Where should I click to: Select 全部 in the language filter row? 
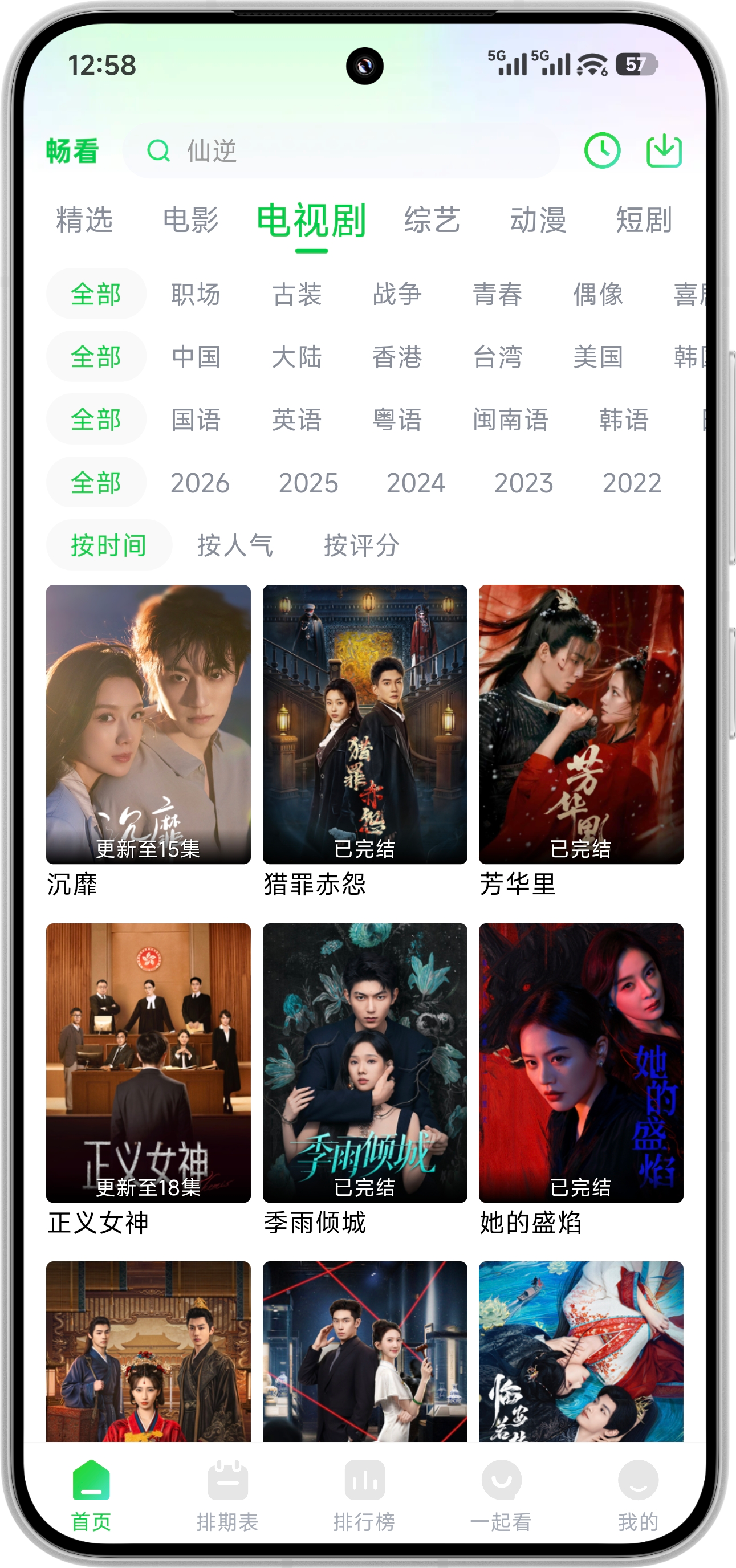96,419
